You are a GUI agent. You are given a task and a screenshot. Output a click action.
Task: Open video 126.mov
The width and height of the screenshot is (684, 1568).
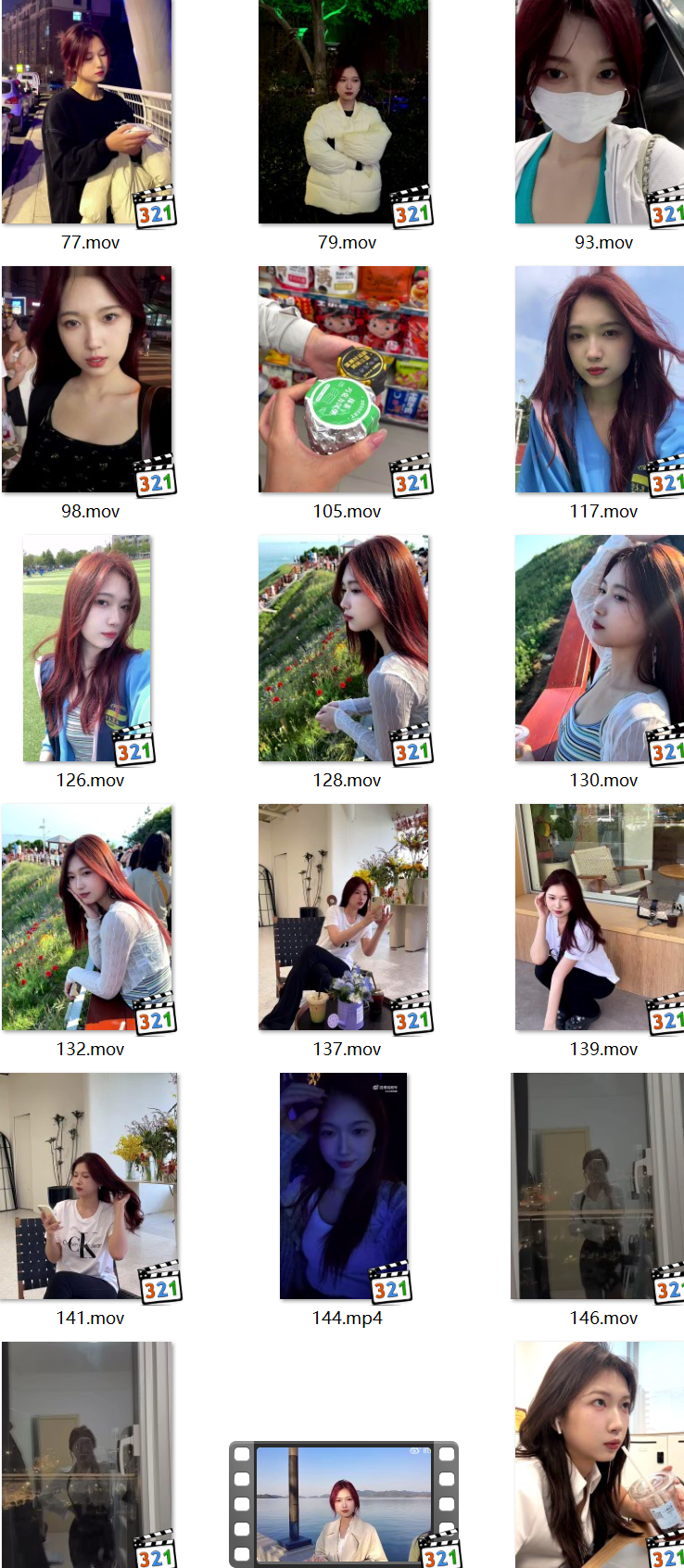[87, 648]
